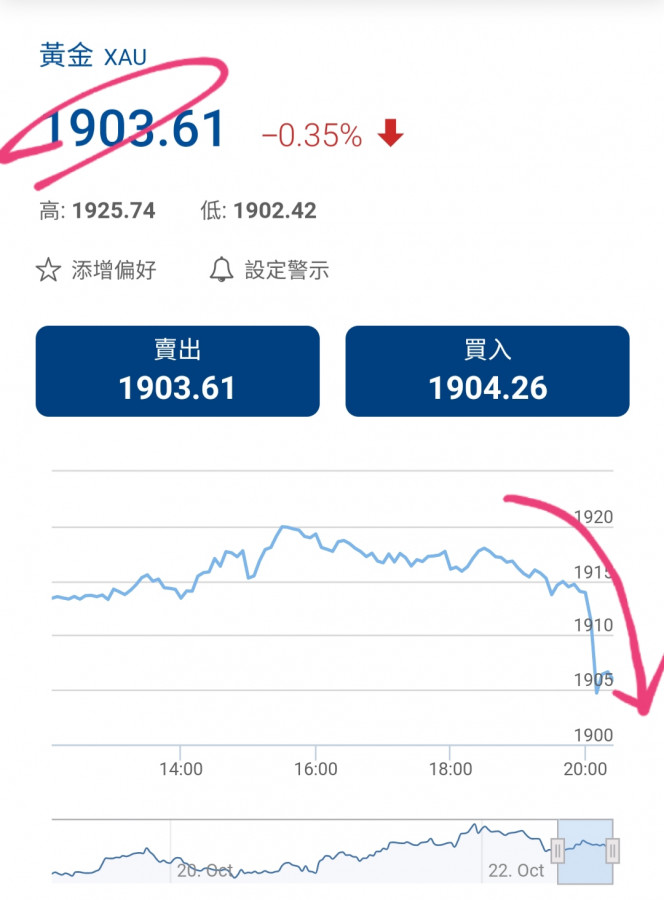Tap the sell button at 1903.61
This screenshot has width=664, height=900.
(177, 371)
